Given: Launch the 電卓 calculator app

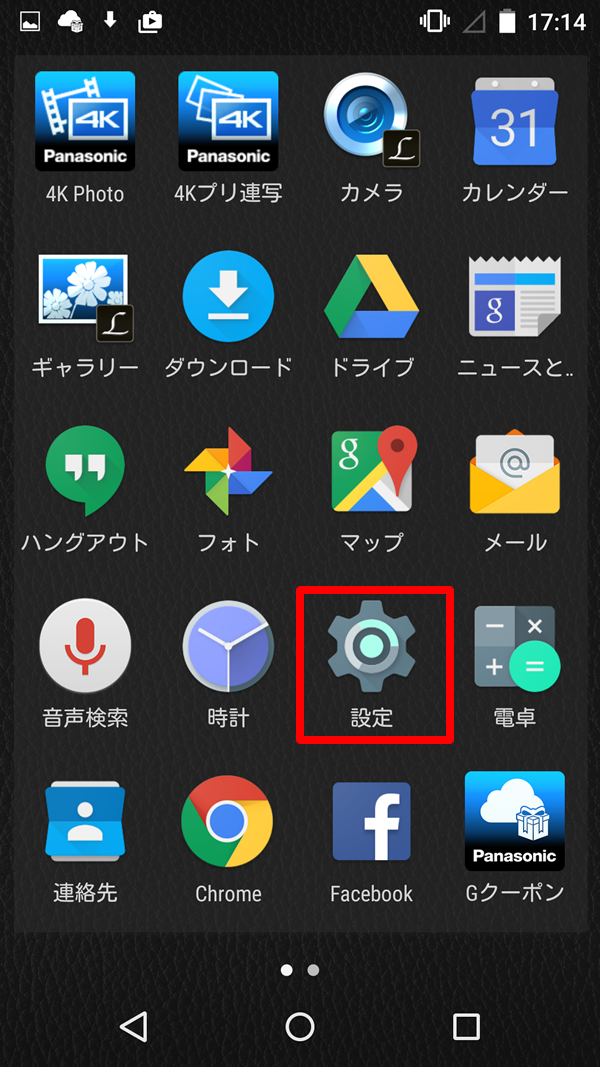Looking at the screenshot, I should click(514, 647).
